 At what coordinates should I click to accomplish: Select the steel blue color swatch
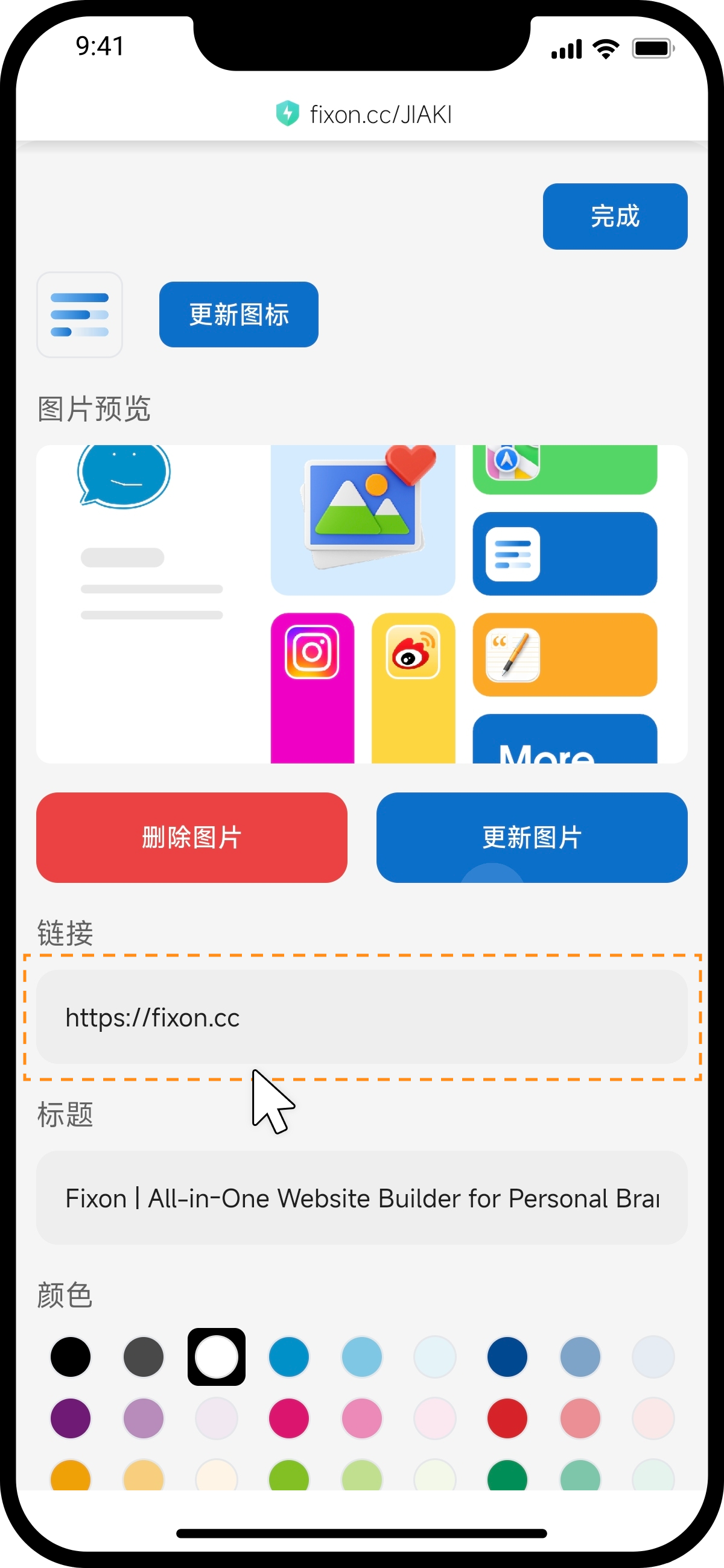(580, 1357)
